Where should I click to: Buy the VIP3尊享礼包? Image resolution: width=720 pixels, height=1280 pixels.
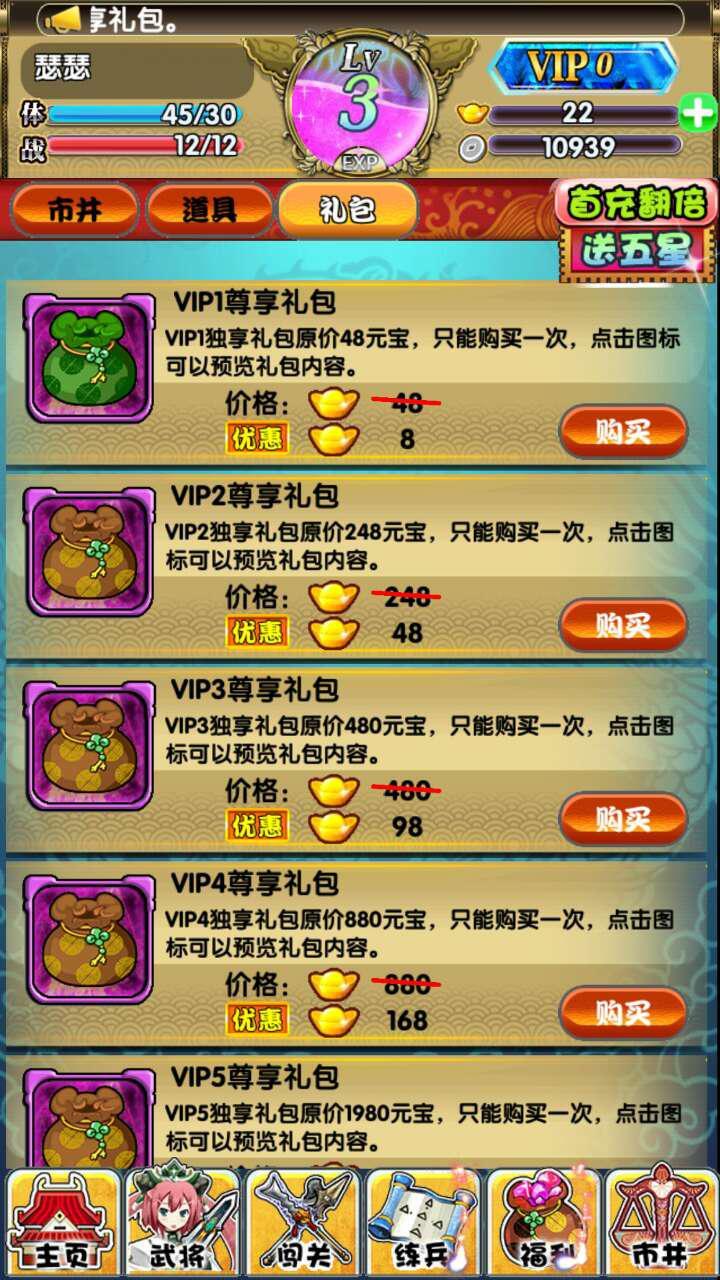tap(623, 820)
